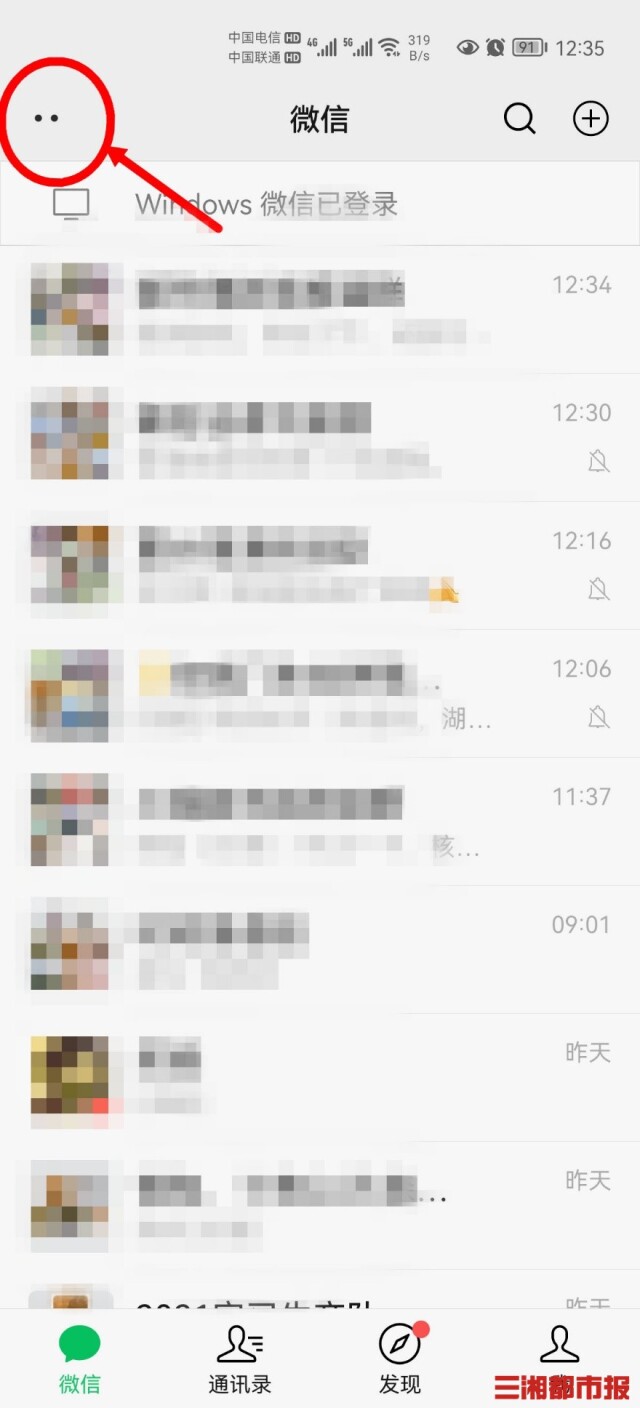
Task: Open the chat from 09:01
Action: tap(320, 950)
